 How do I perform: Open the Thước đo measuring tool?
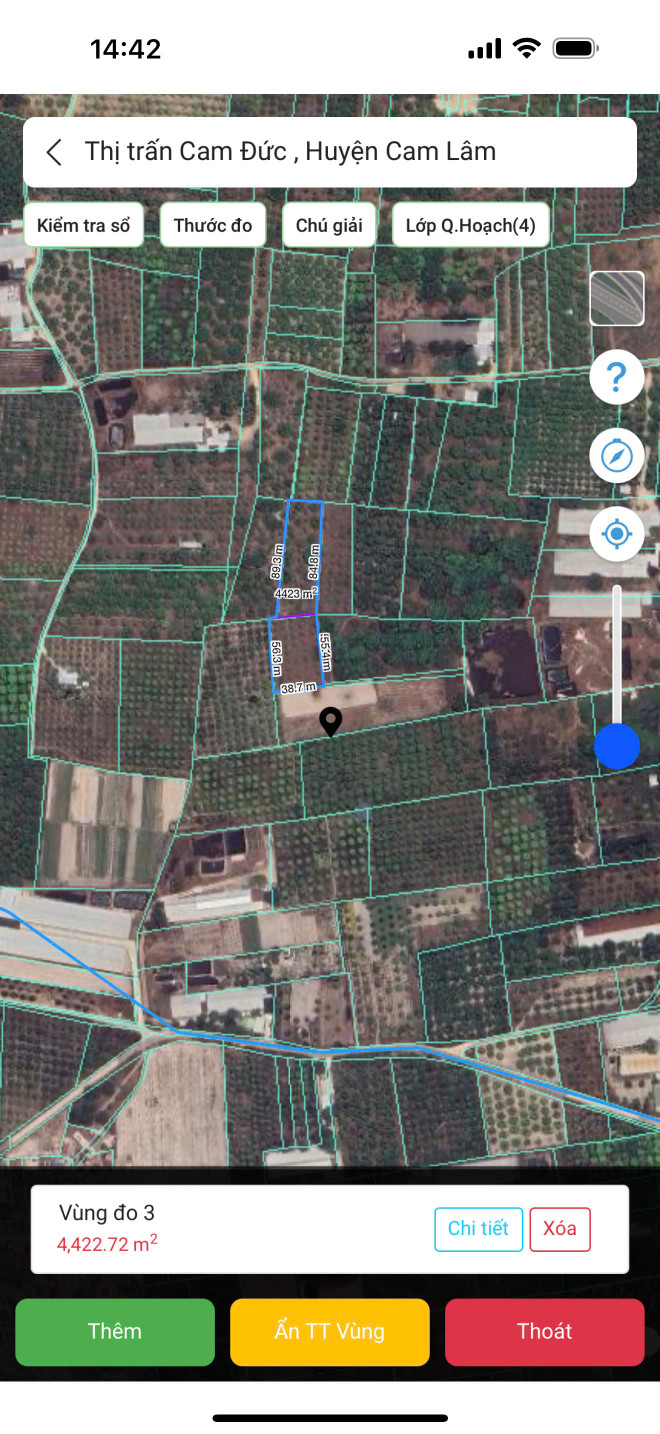click(x=213, y=225)
